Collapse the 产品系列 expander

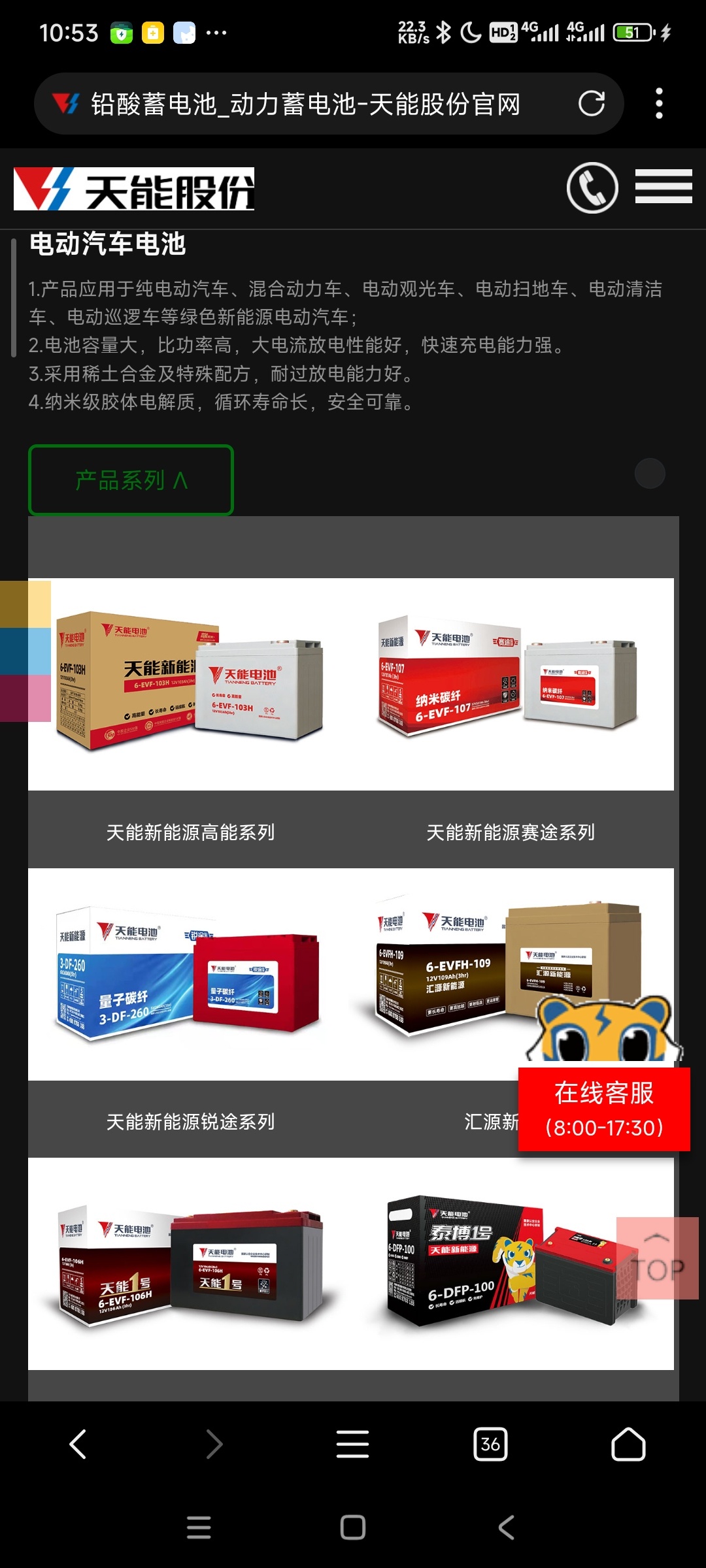[131, 480]
